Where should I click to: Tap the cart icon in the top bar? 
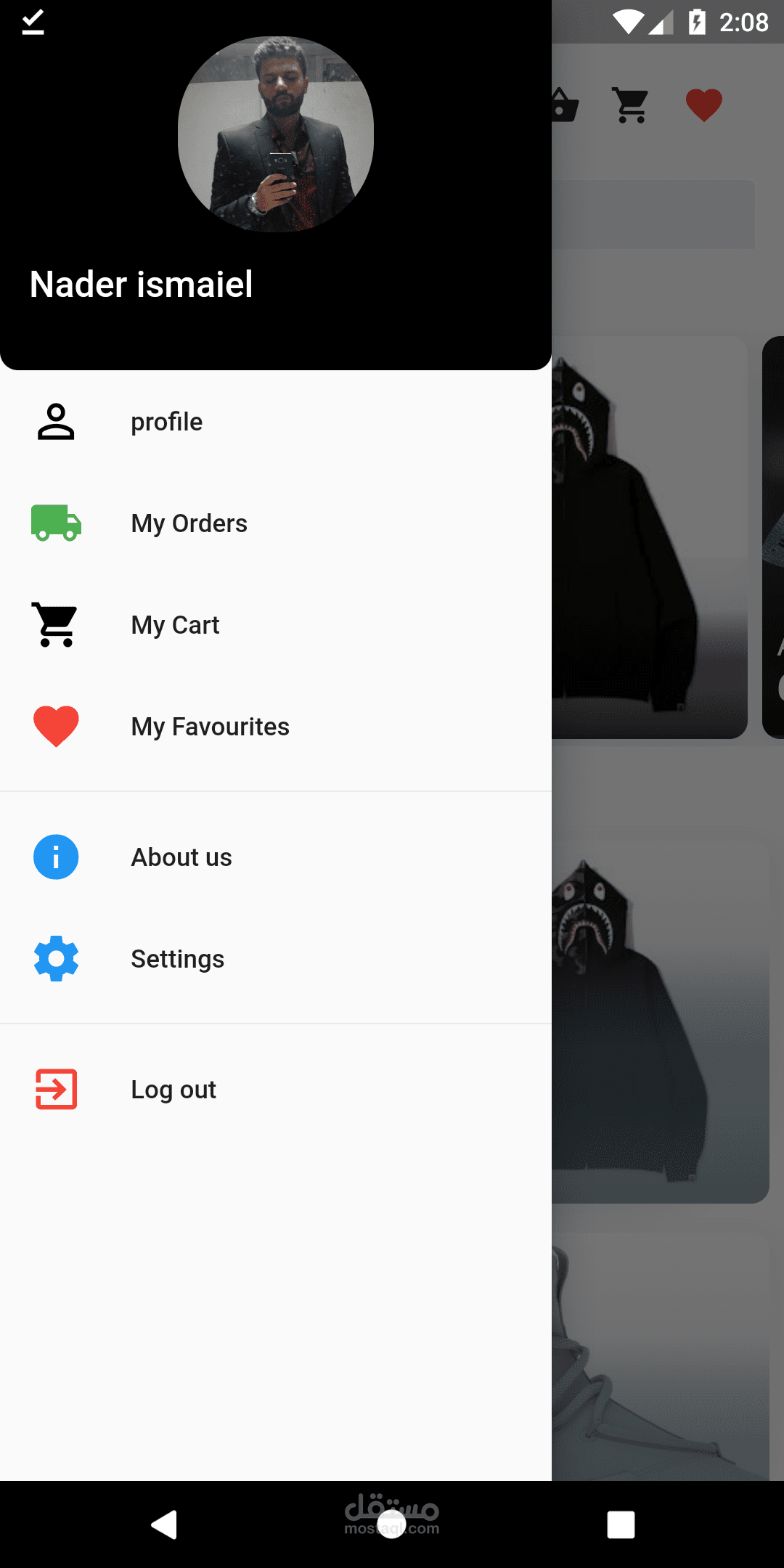(x=631, y=105)
